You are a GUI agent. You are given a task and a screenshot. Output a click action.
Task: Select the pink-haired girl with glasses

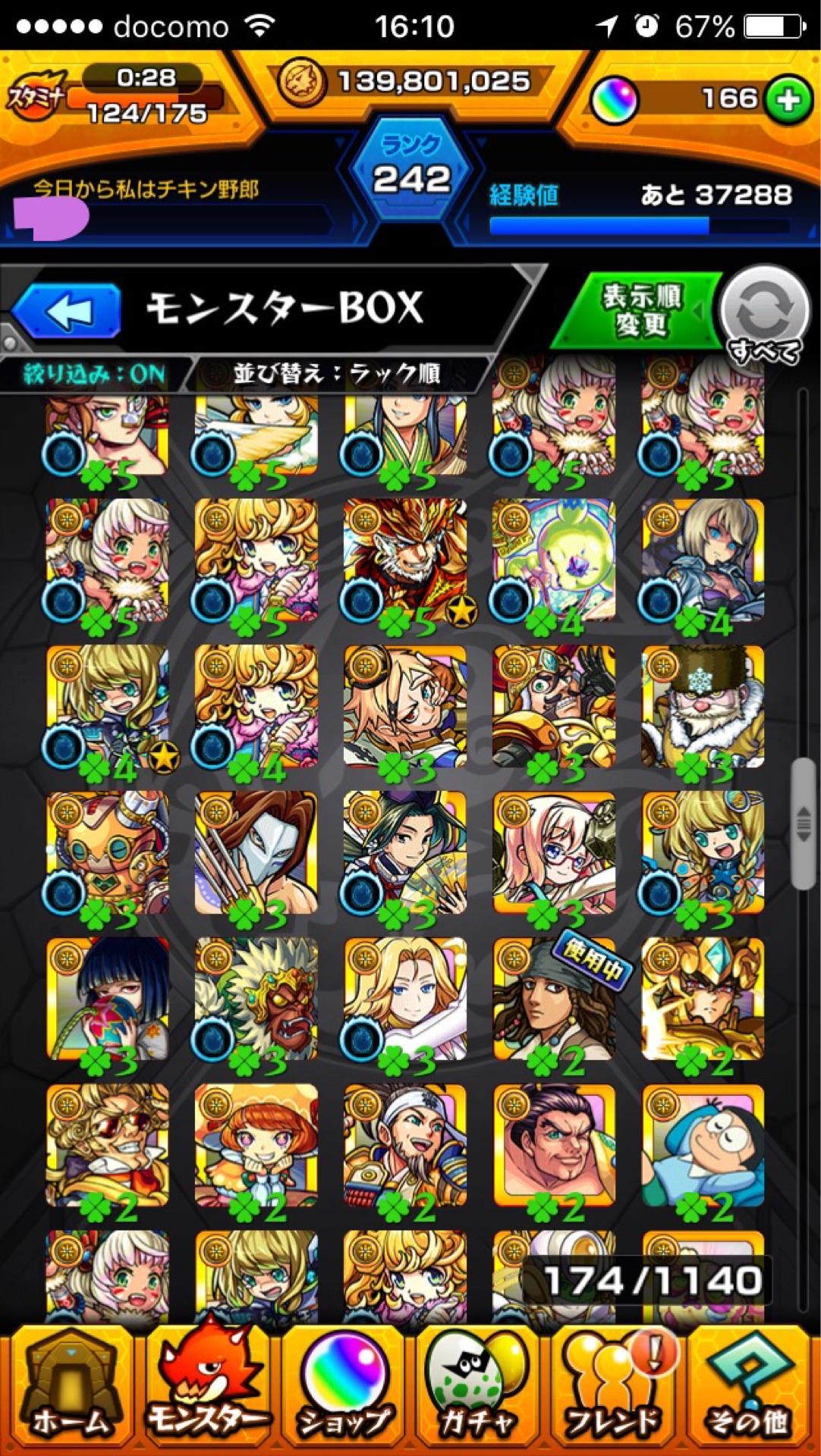554,853
